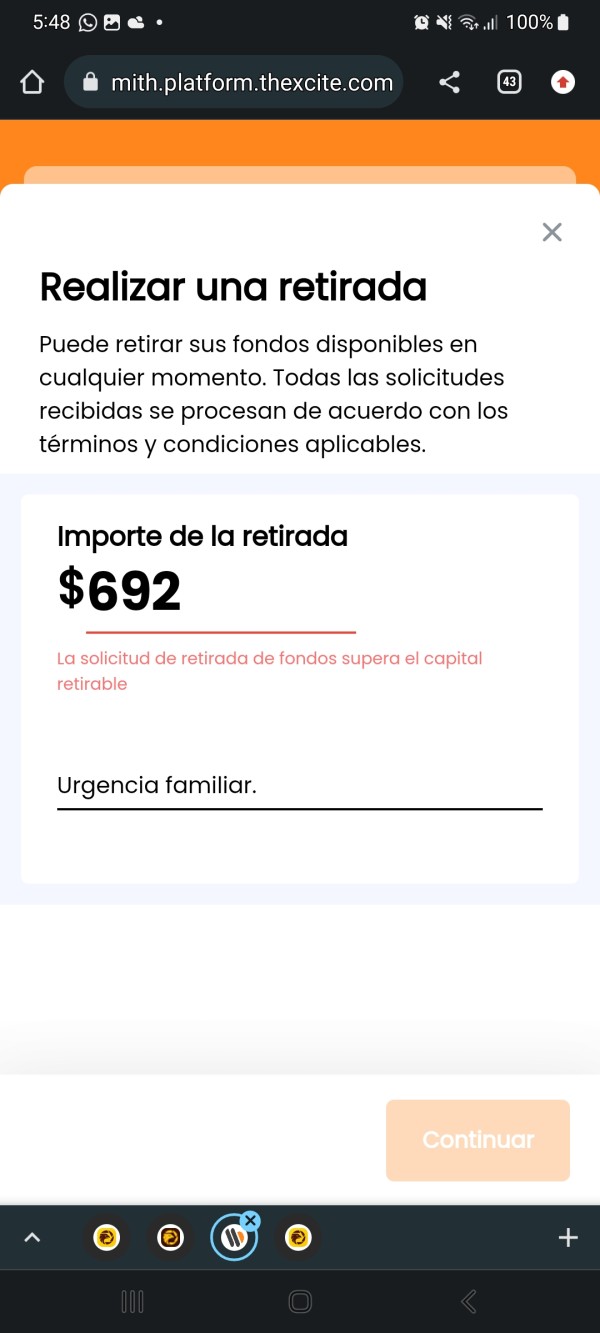Expand the tab strip with the up chevron

[32, 1238]
